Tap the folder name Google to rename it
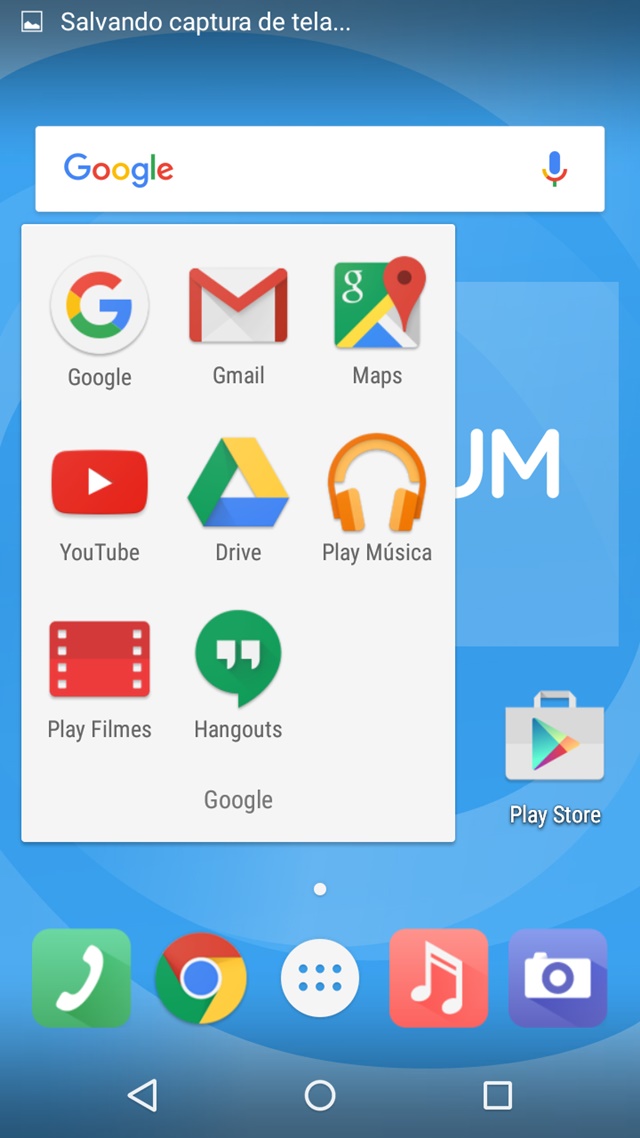The height and width of the screenshot is (1138, 640). click(x=238, y=800)
